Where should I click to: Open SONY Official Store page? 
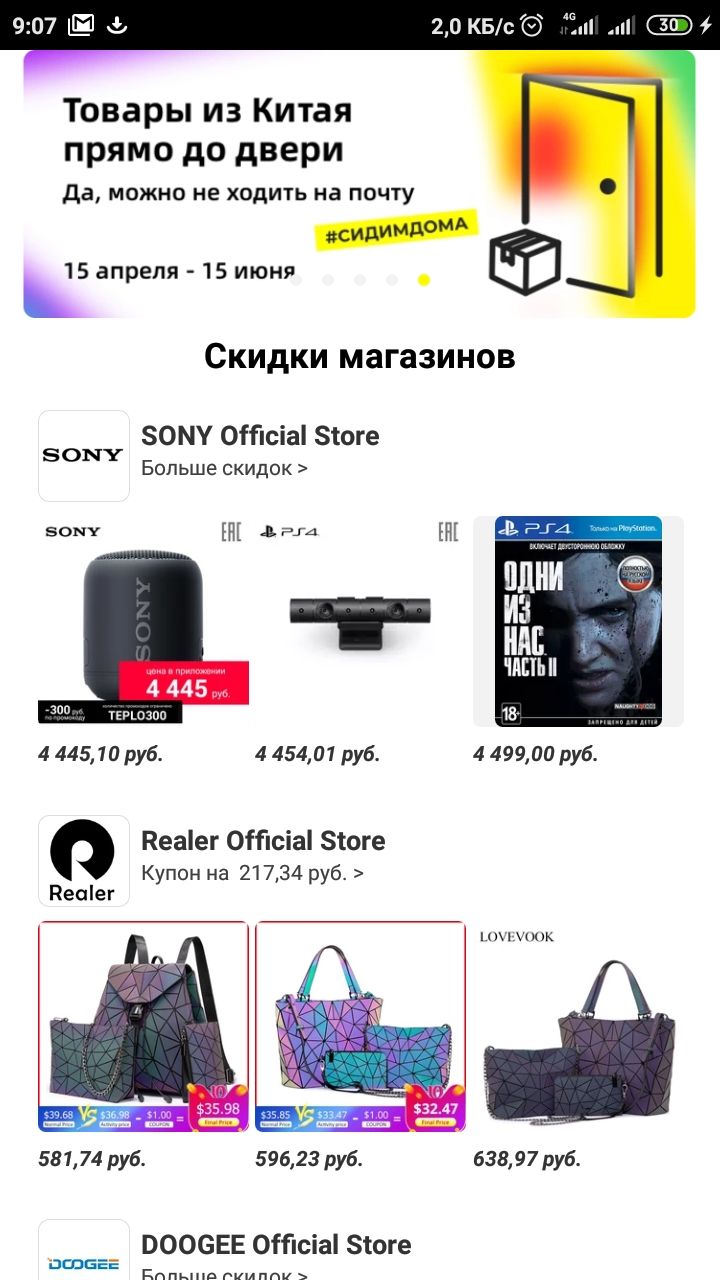coord(260,436)
